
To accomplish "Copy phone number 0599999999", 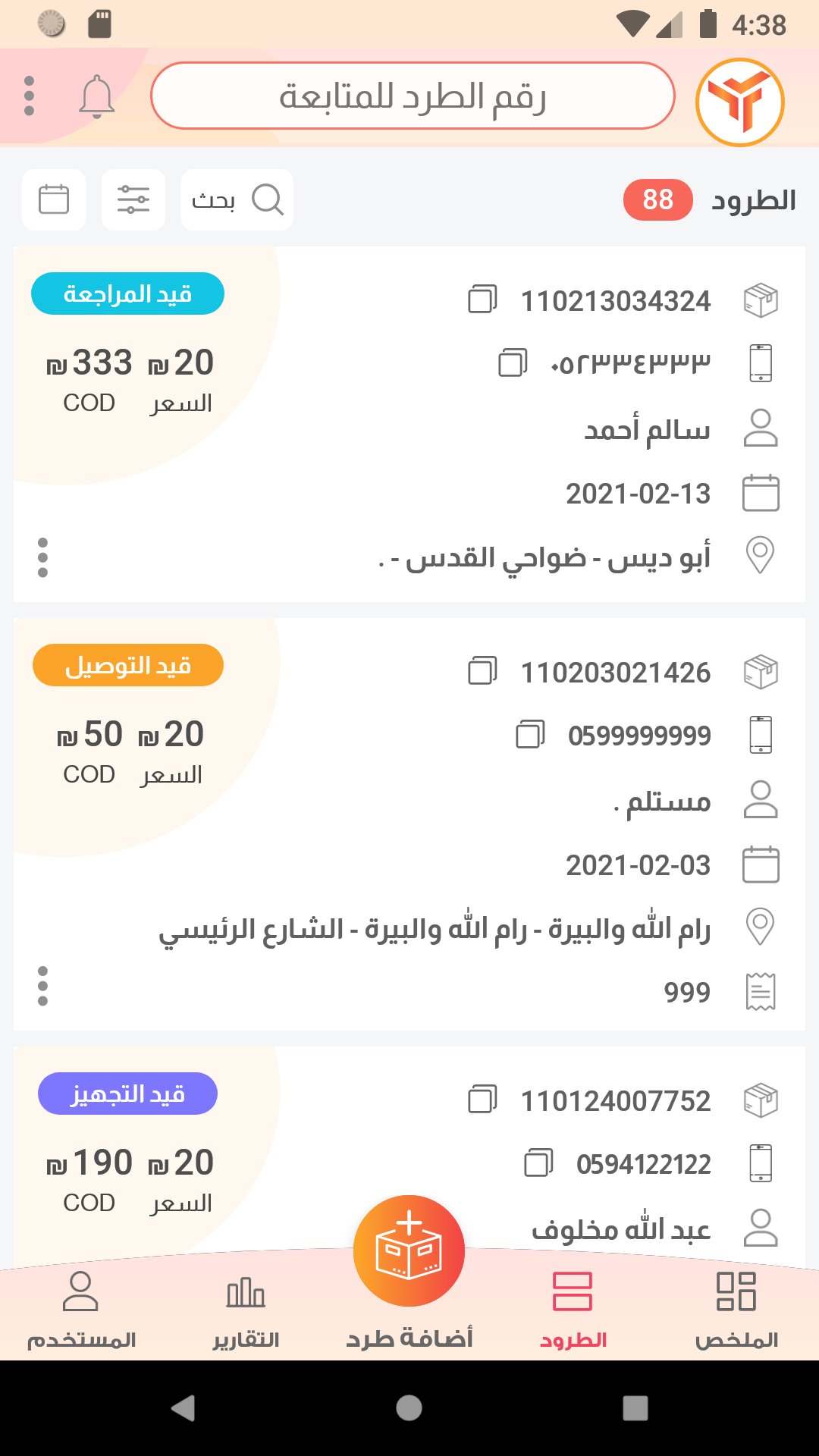I will click(x=530, y=735).
